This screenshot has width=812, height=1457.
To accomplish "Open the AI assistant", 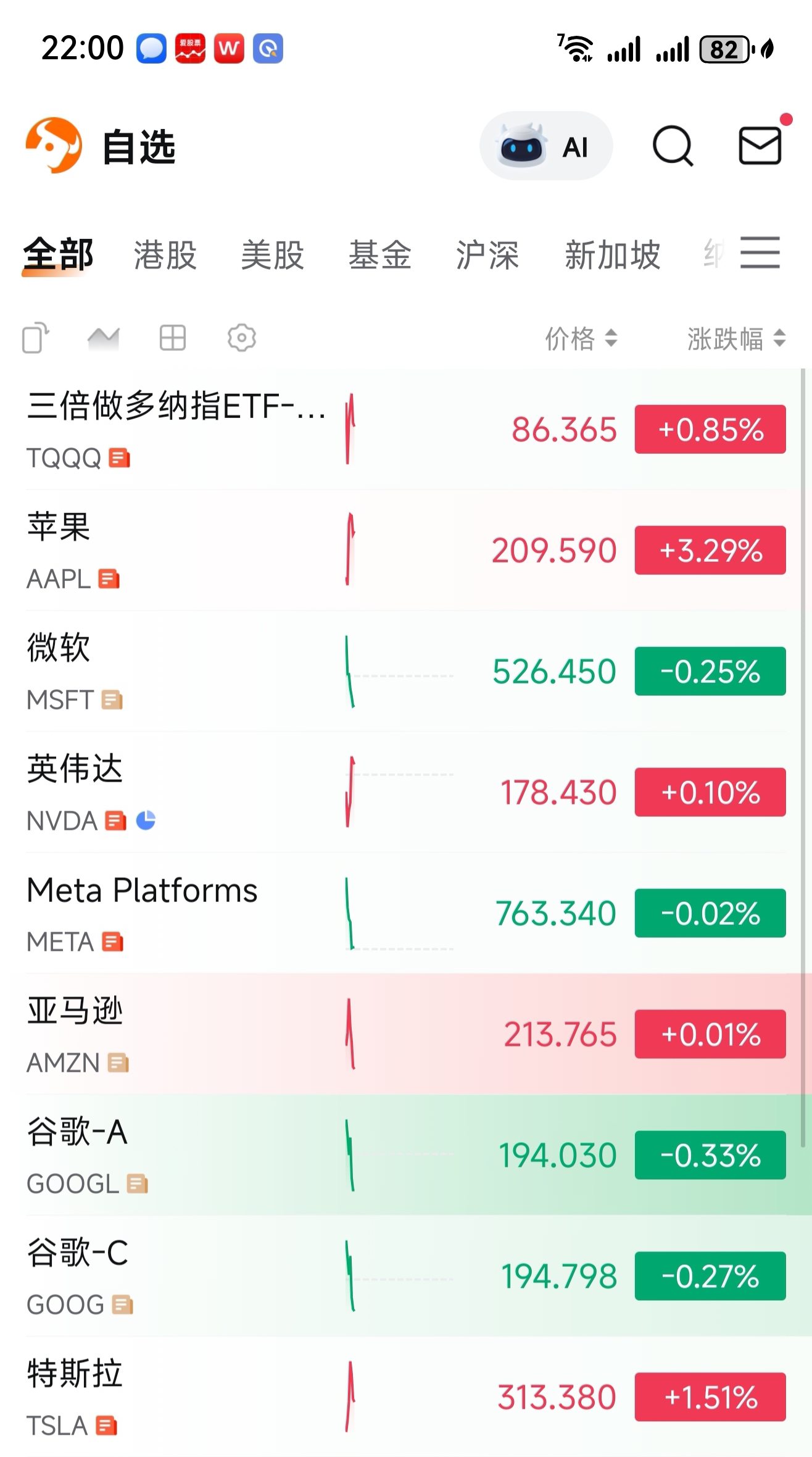I will click(545, 147).
